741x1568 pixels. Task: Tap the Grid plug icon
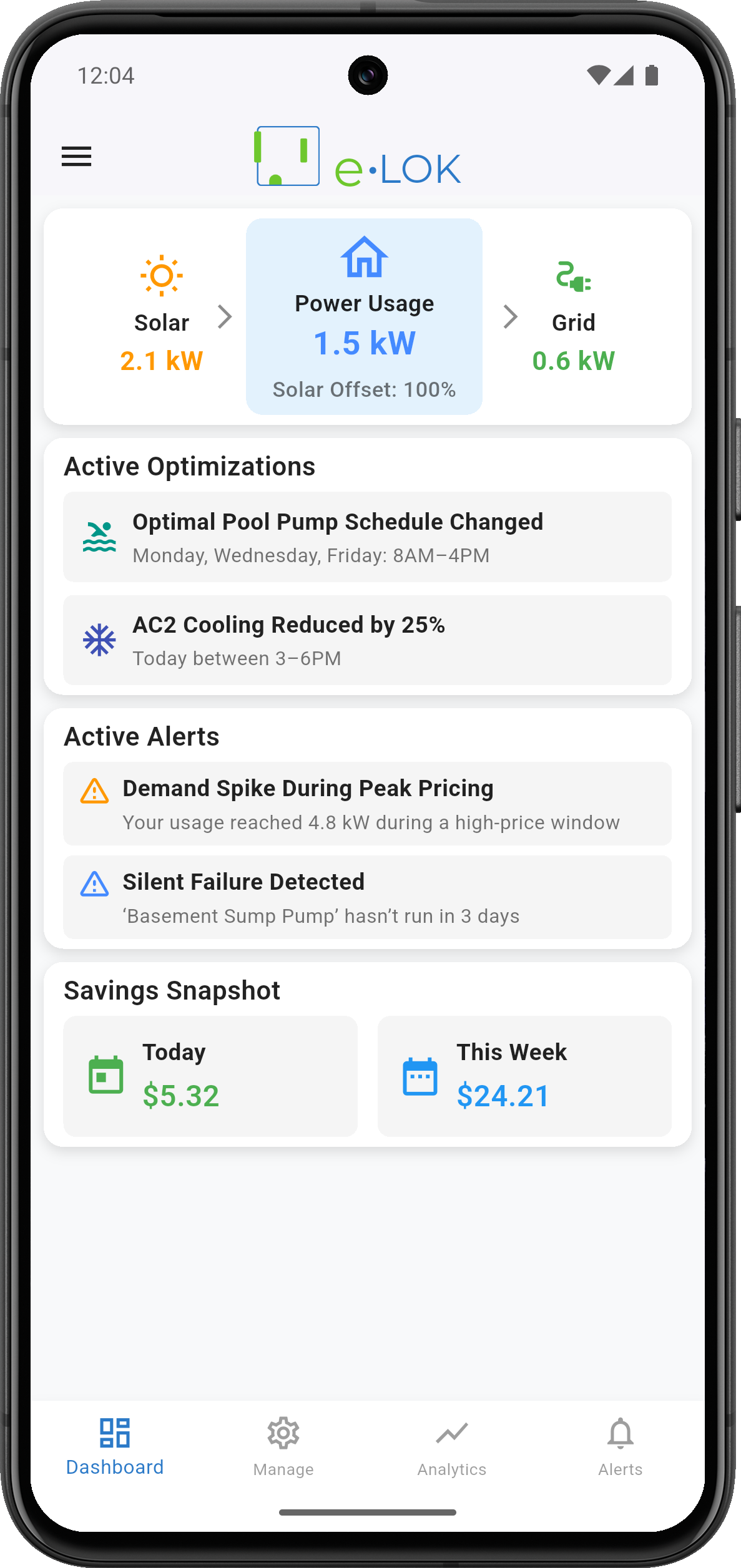pyautogui.click(x=572, y=277)
